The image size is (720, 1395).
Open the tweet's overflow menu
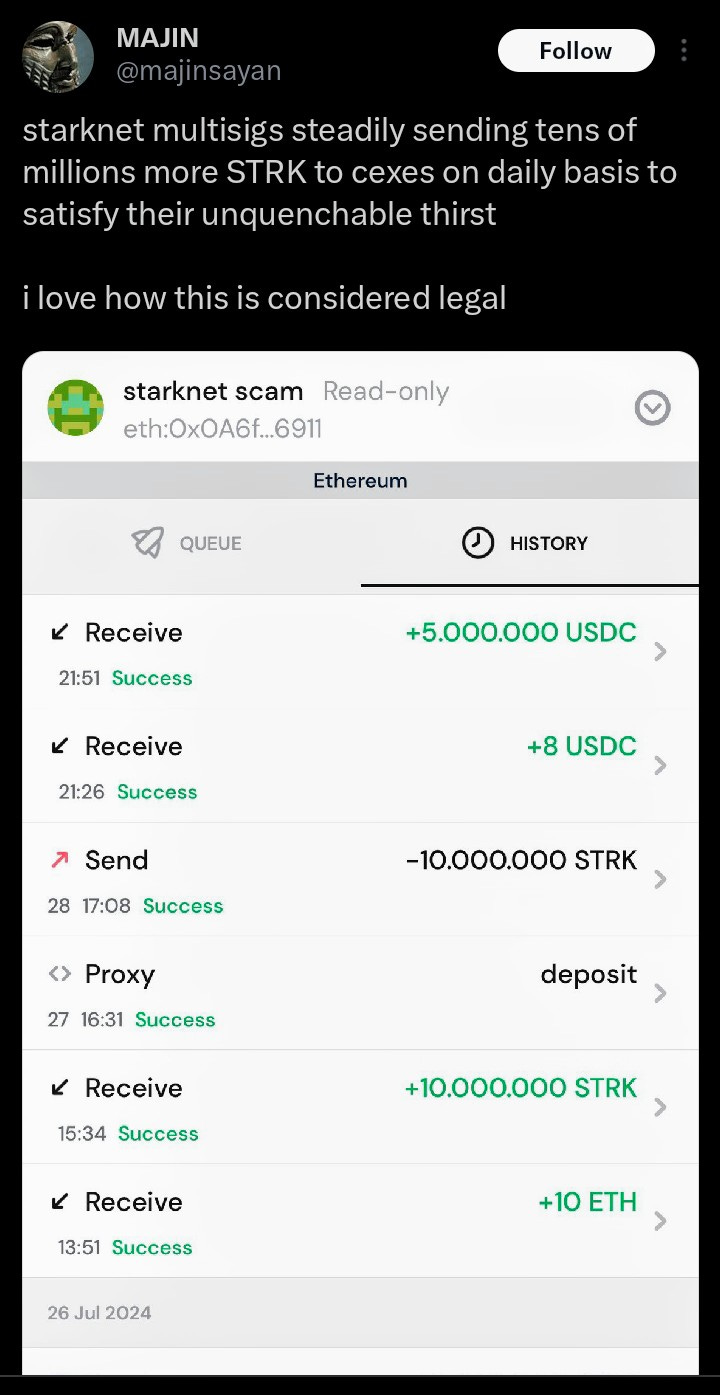coord(684,51)
